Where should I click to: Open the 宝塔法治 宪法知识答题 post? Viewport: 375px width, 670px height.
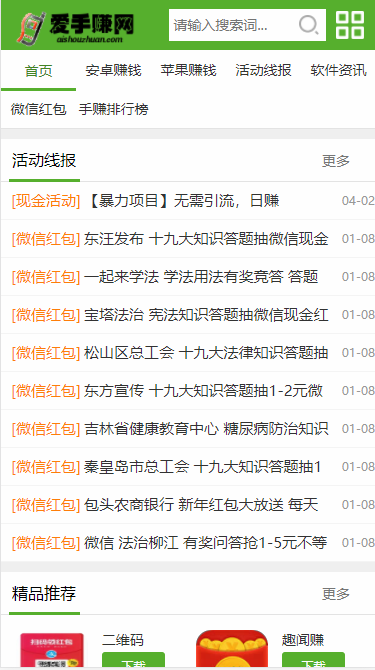tap(206, 315)
